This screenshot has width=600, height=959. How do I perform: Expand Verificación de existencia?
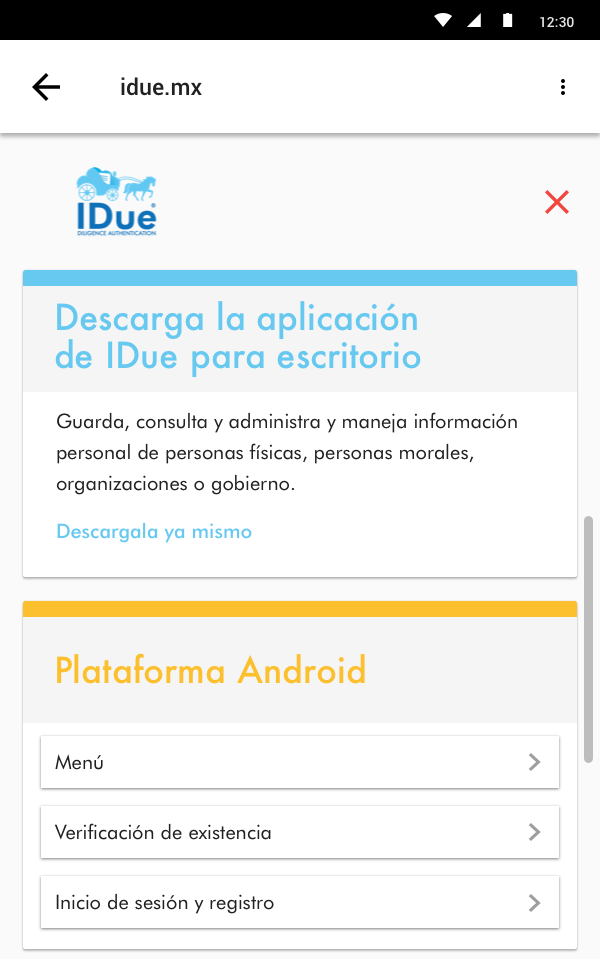click(x=299, y=832)
